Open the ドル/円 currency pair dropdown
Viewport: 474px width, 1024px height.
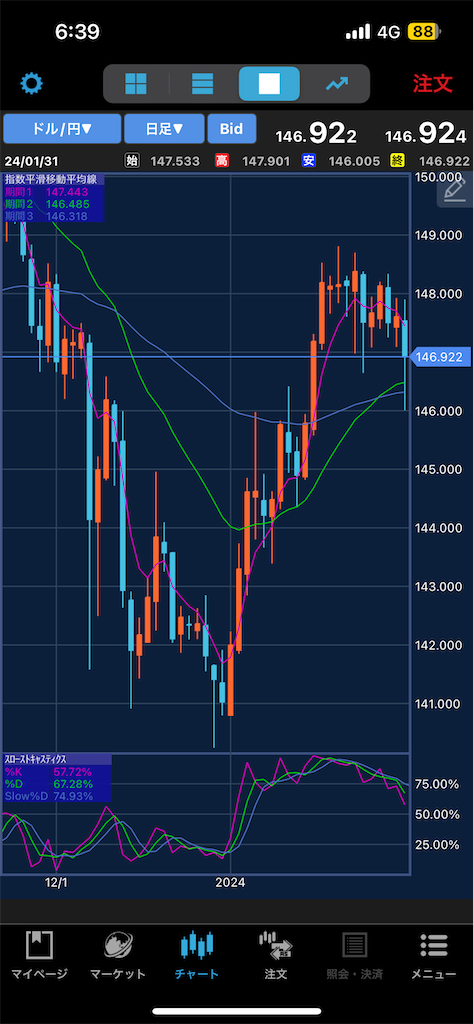coord(62,129)
